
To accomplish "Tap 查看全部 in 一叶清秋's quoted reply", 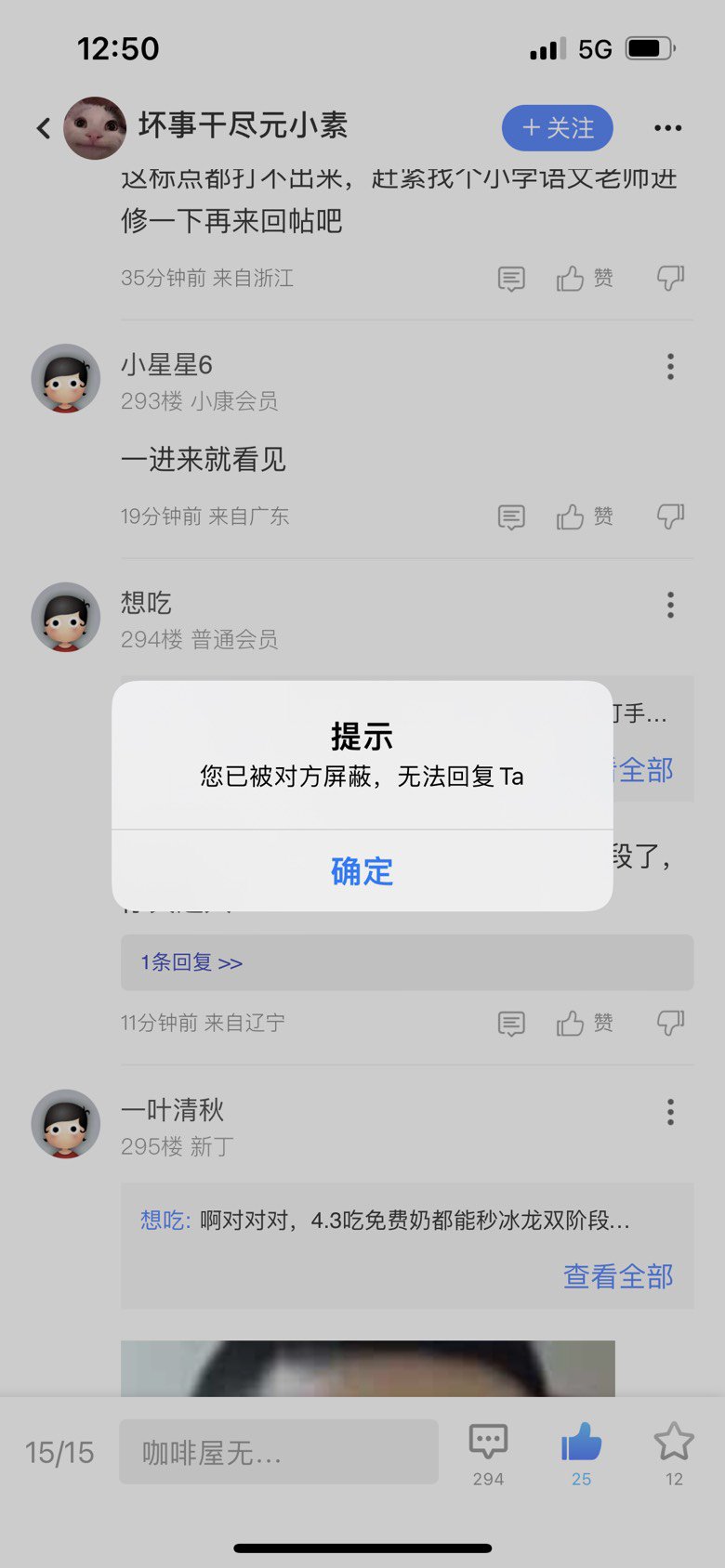I will tap(618, 1276).
